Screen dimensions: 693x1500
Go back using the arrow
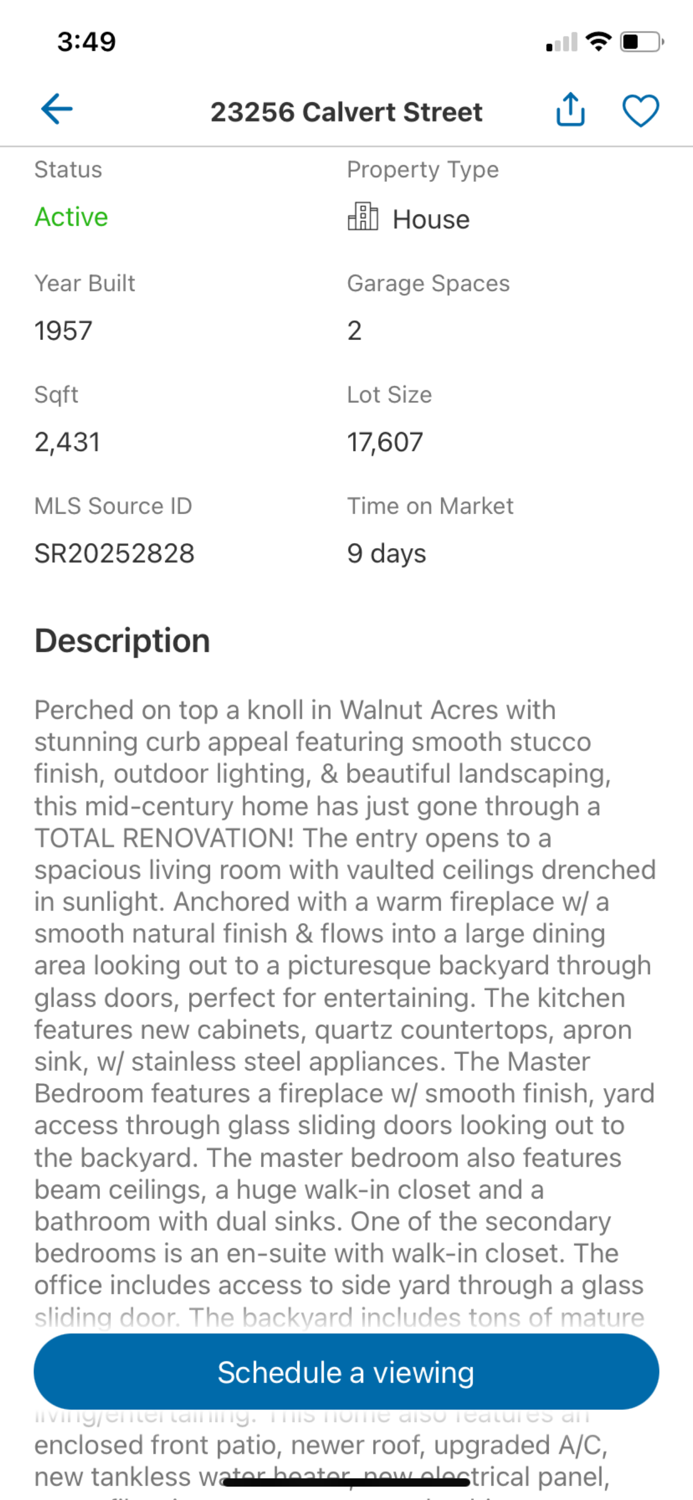(57, 110)
